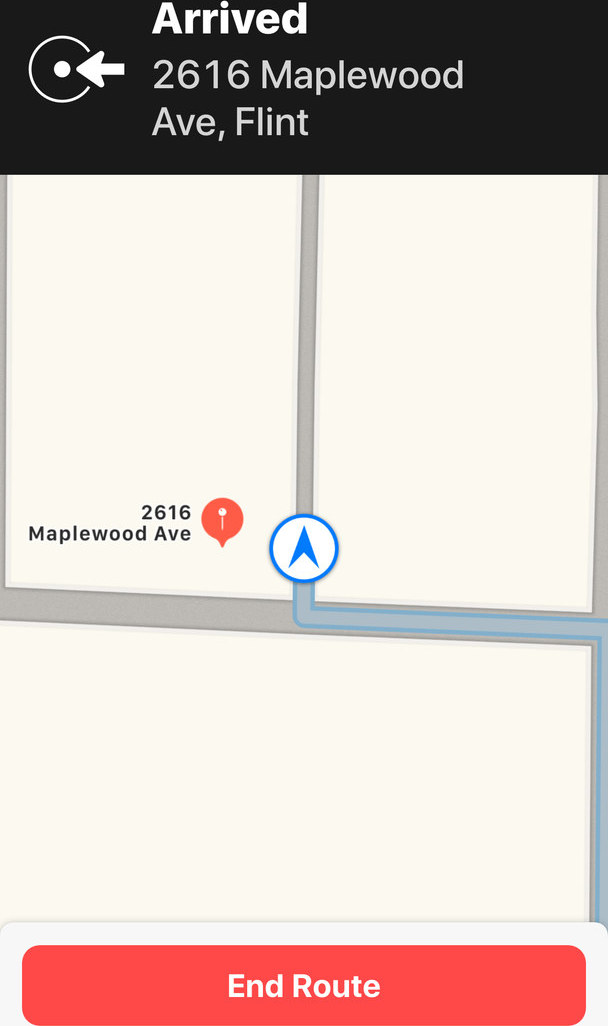Select the 2616 Maplewood Ave destination pin

tap(222, 521)
